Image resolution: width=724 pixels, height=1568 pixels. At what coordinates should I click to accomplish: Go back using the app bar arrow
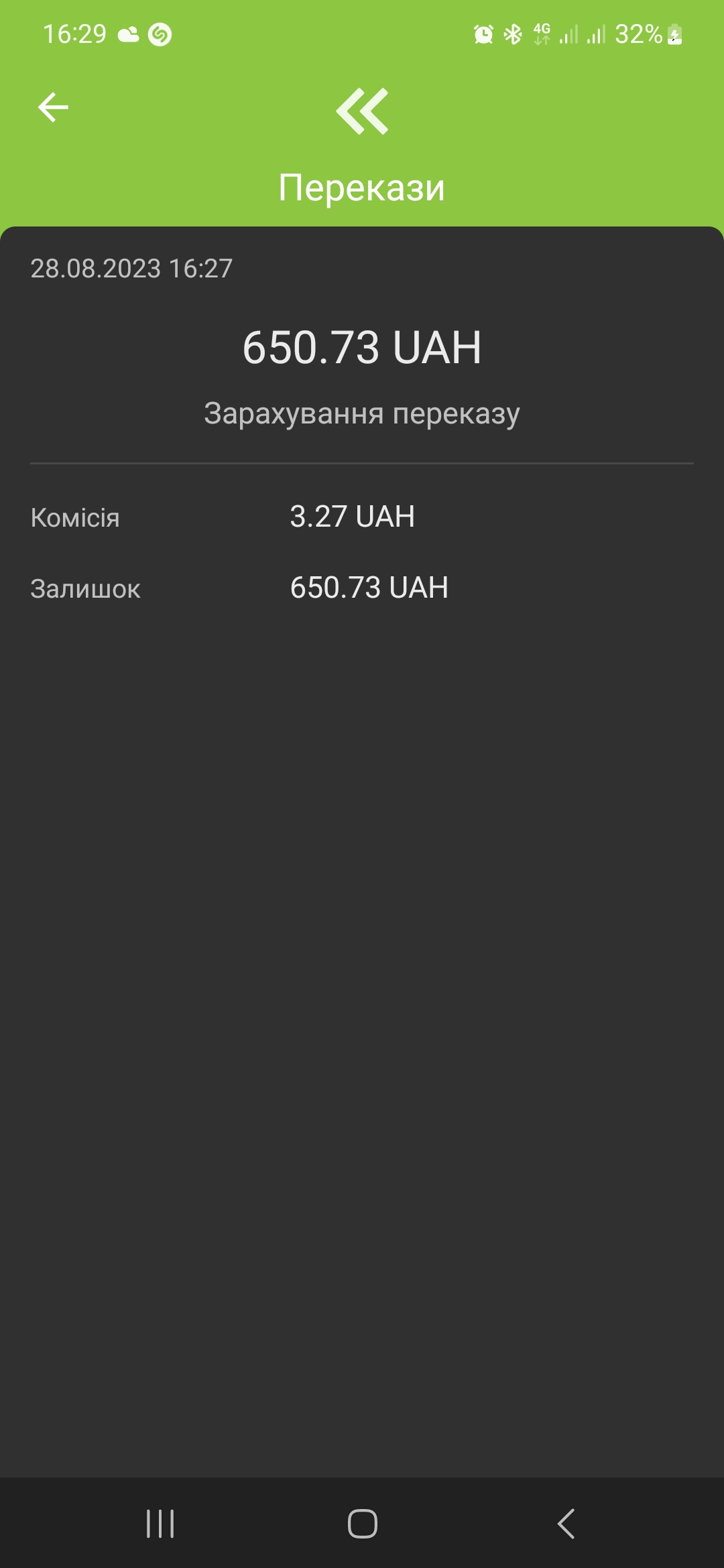pos(53,107)
